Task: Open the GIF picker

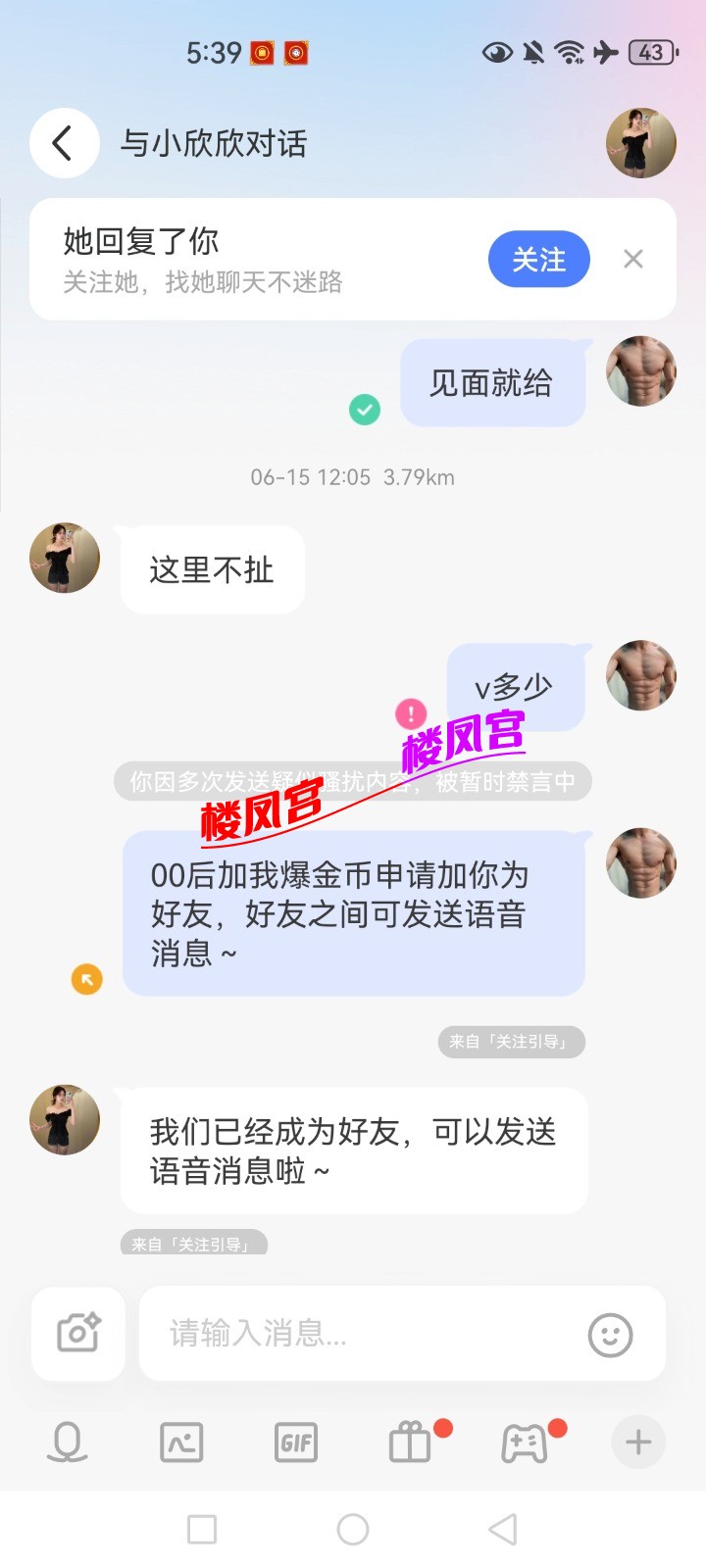Action: pos(295,1443)
